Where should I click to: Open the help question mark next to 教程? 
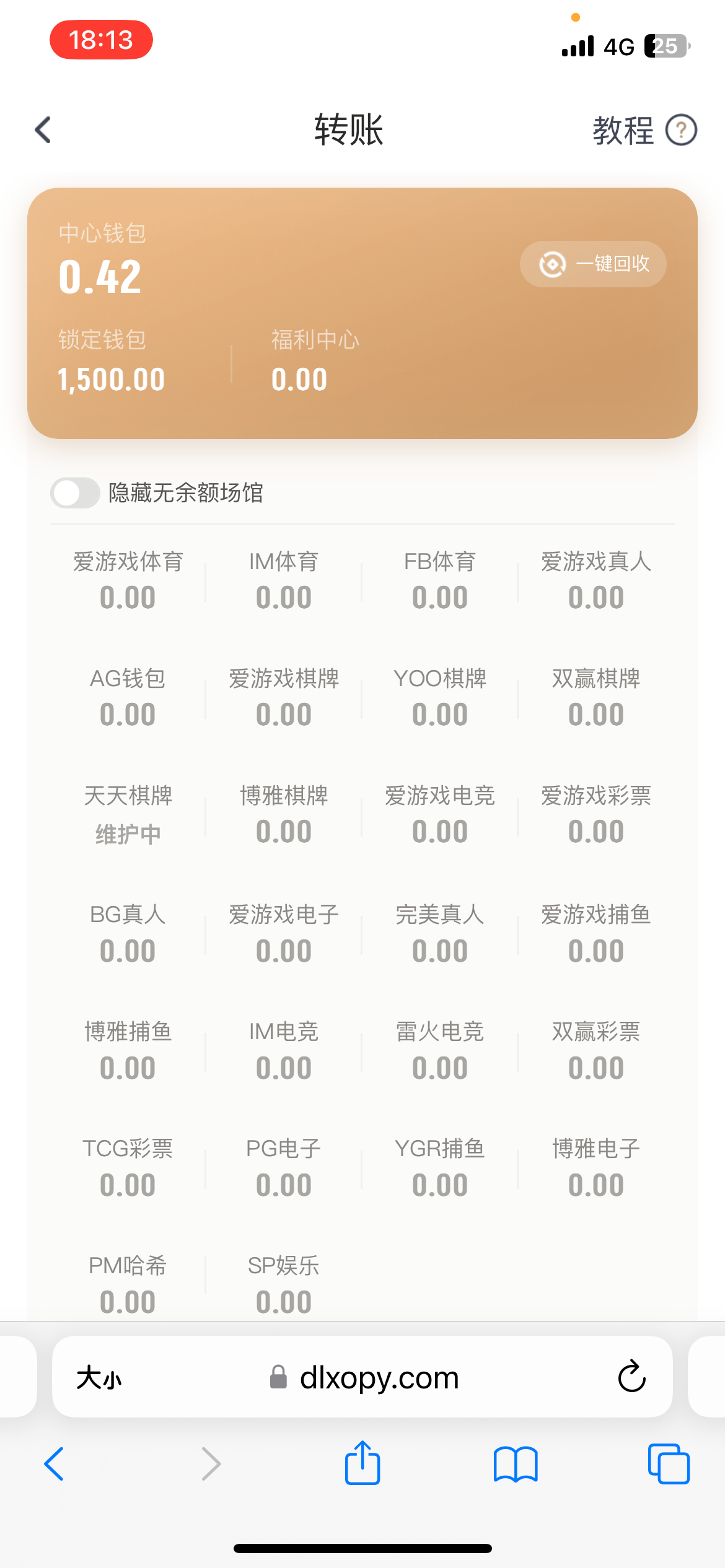tap(680, 130)
